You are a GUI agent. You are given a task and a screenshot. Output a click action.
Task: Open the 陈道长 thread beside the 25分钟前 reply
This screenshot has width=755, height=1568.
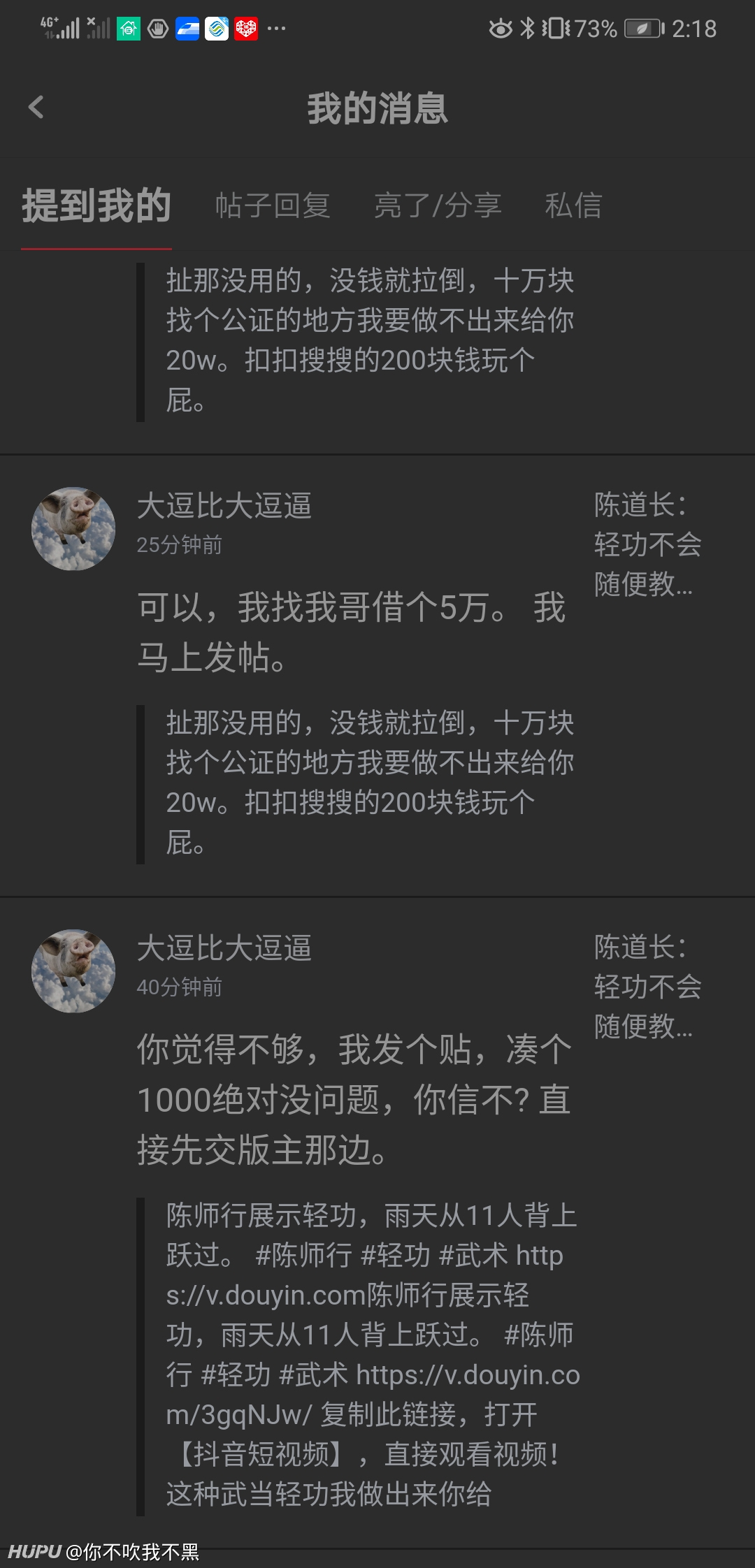click(648, 544)
